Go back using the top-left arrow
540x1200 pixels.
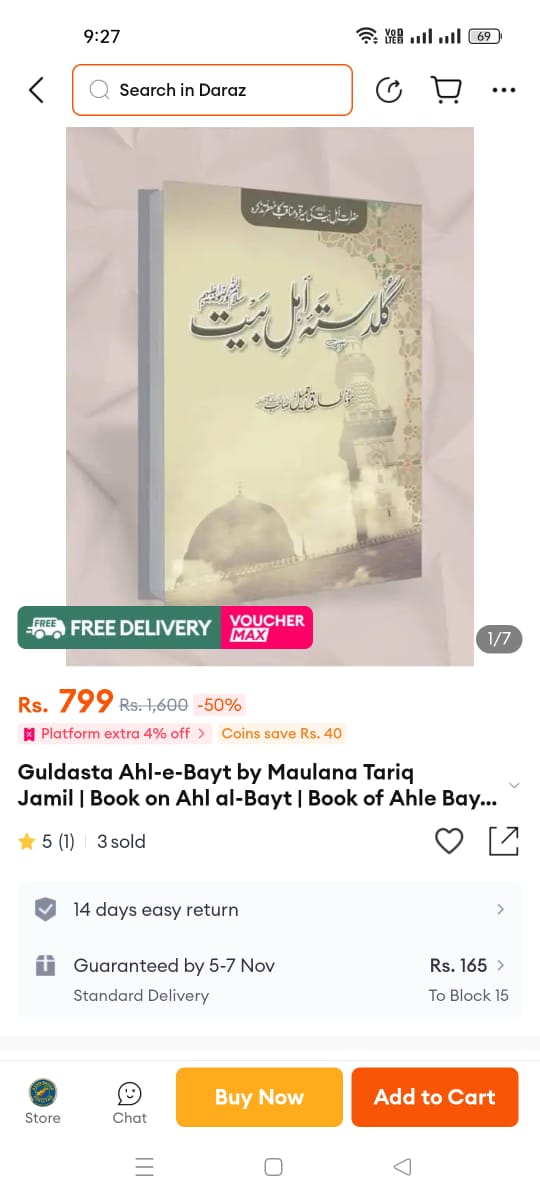36,90
